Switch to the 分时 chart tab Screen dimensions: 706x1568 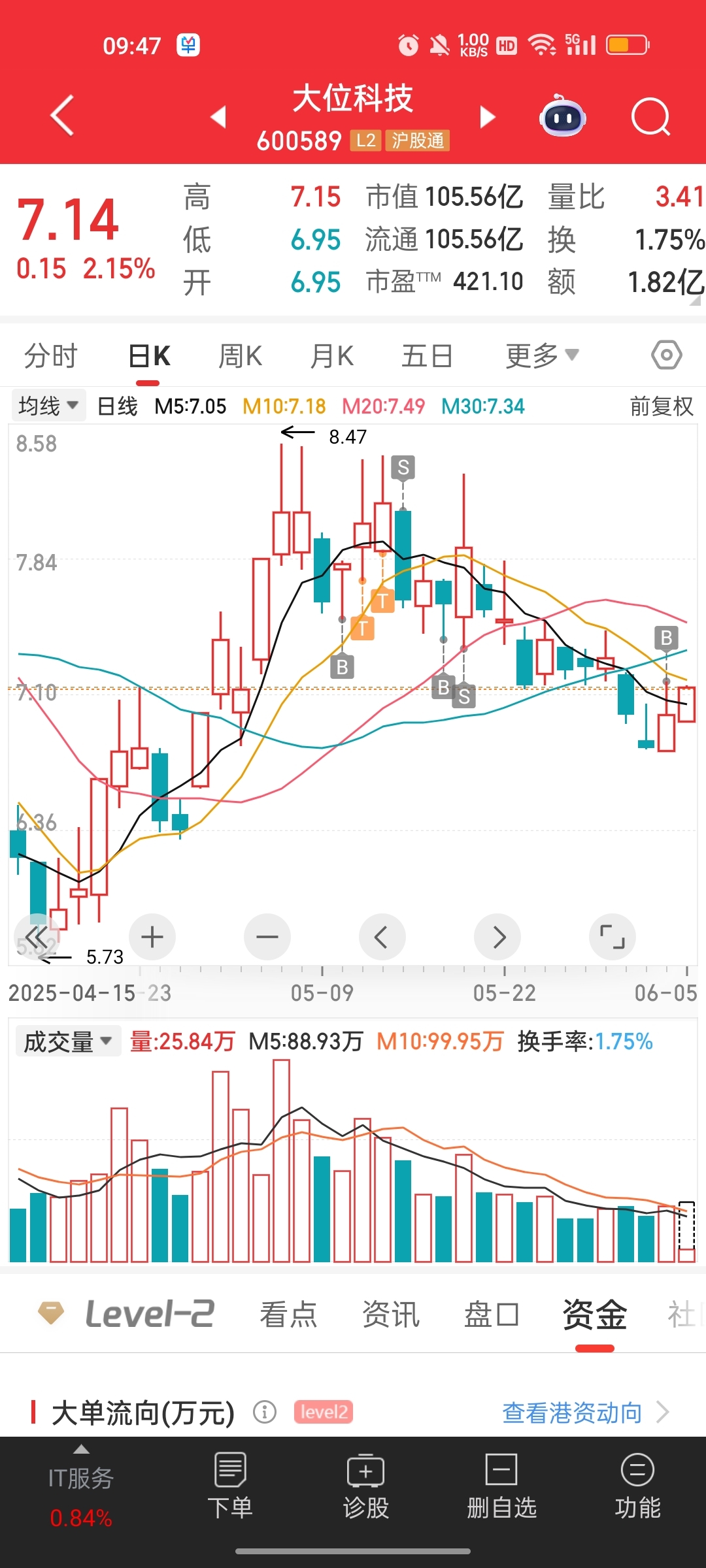point(51,356)
